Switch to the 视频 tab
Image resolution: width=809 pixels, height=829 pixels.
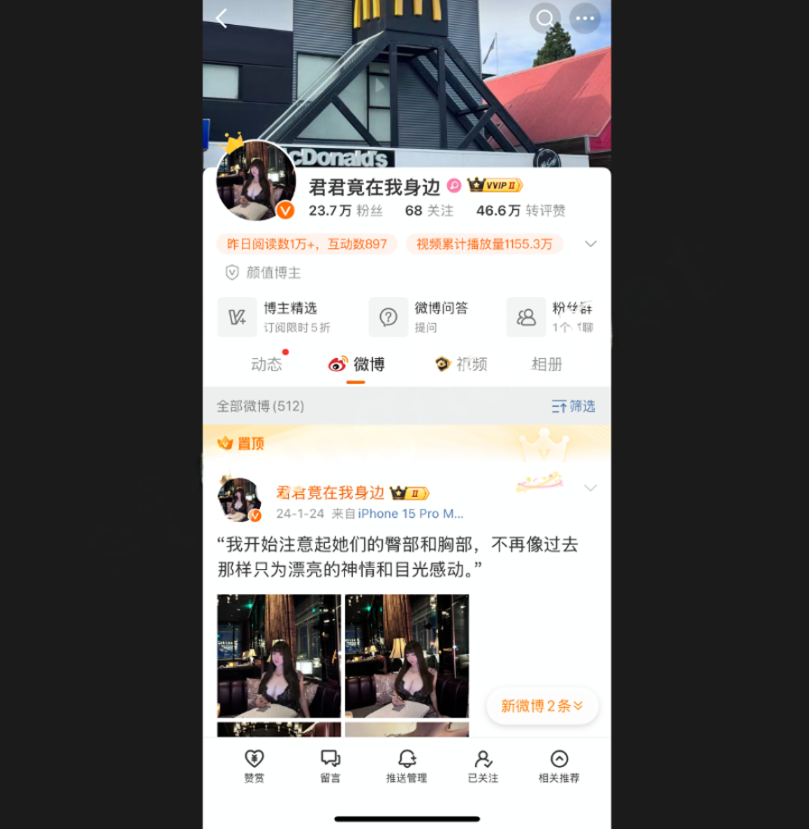(461, 364)
